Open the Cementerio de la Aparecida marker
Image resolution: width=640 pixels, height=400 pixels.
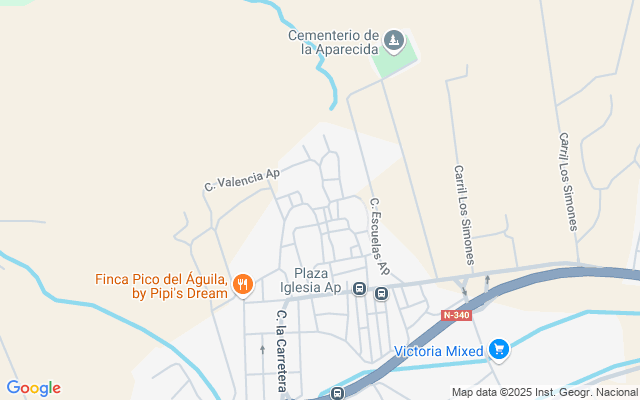(394, 41)
